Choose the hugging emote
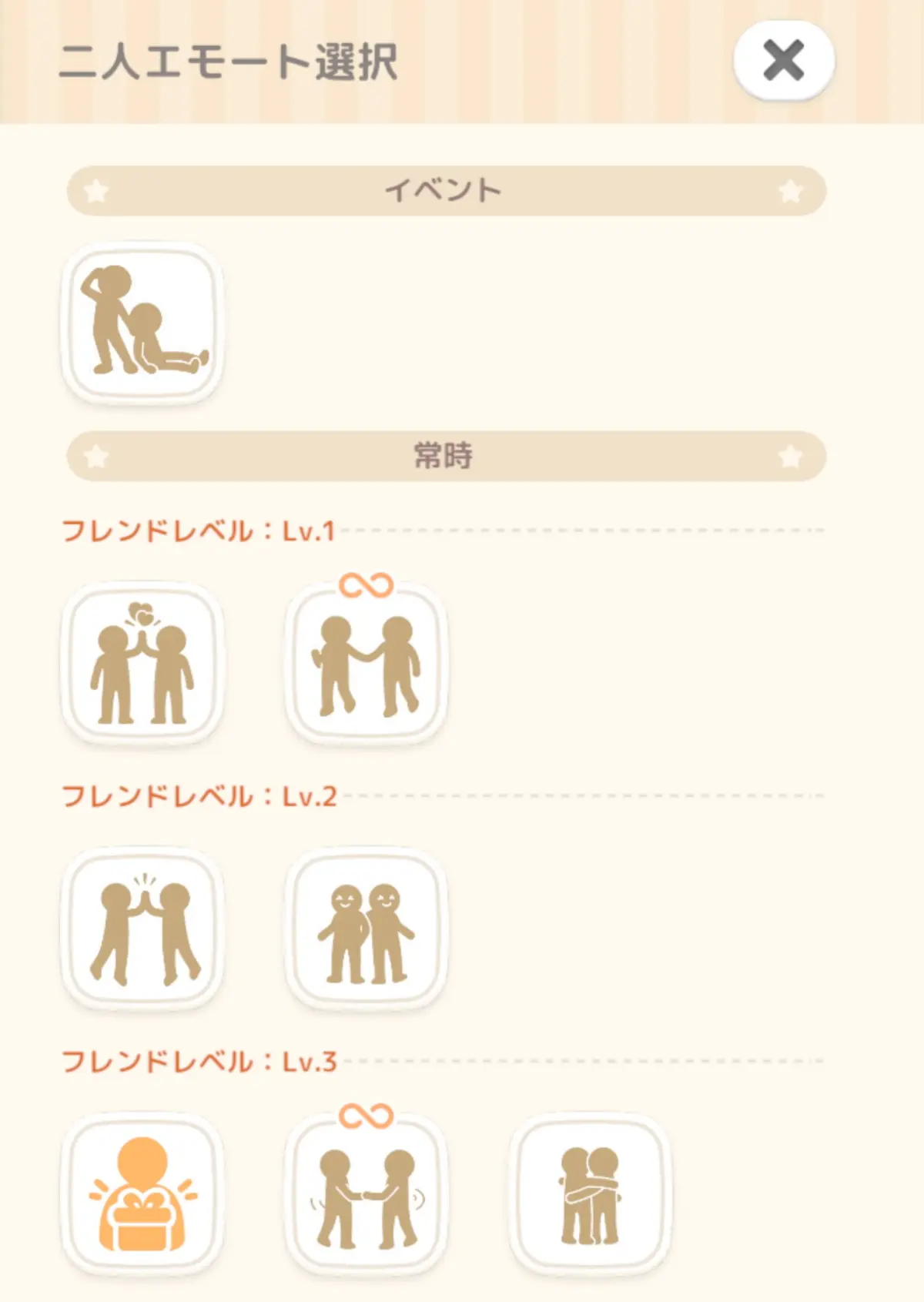 click(x=589, y=1193)
